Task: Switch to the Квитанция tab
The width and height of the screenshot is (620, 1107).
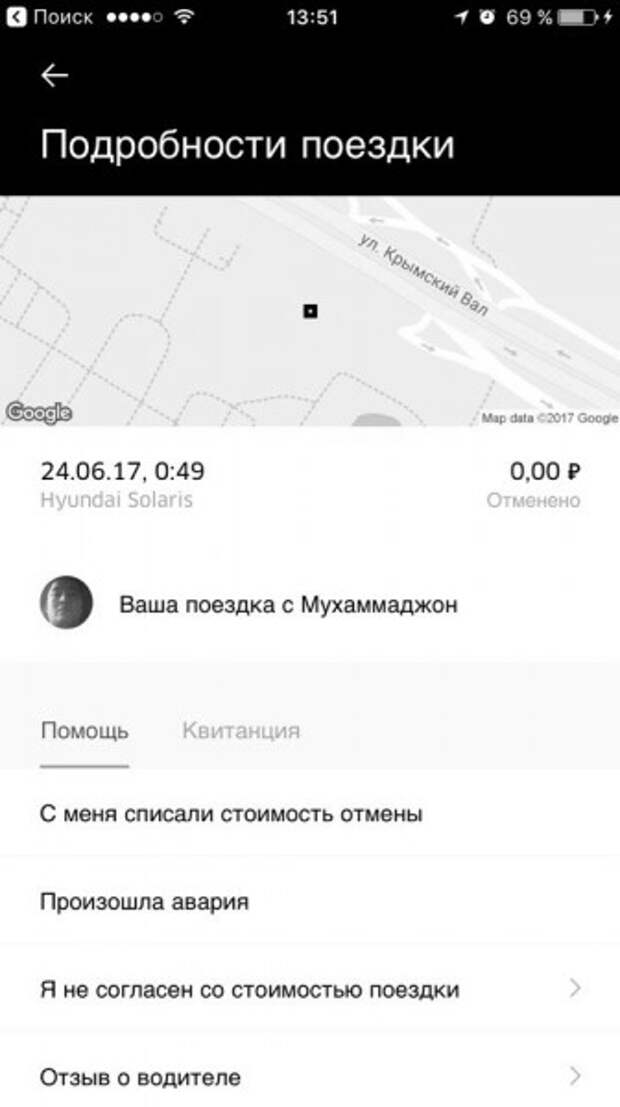Action: coord(240,730)
